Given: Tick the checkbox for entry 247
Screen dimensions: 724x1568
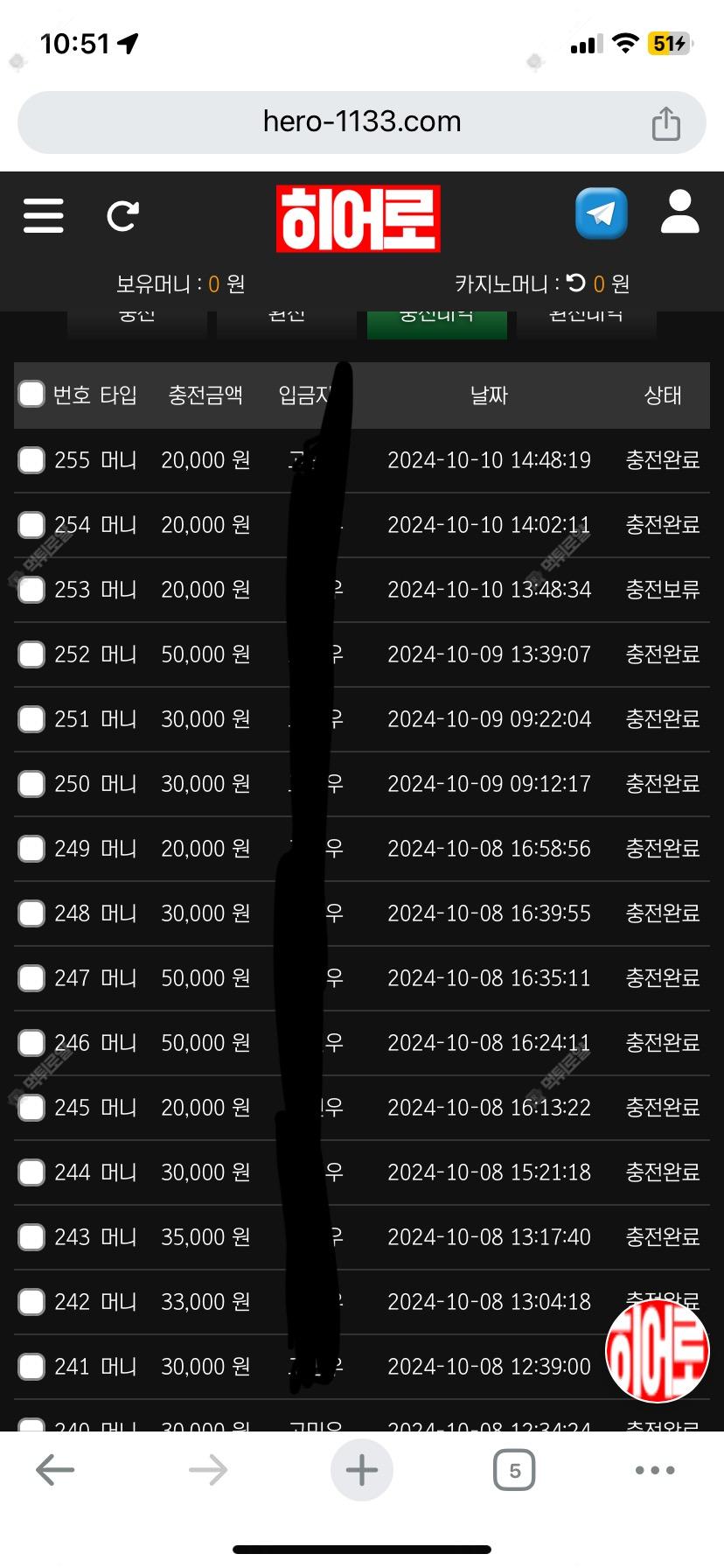Looking at the screenshot, I should pos(31,977).
